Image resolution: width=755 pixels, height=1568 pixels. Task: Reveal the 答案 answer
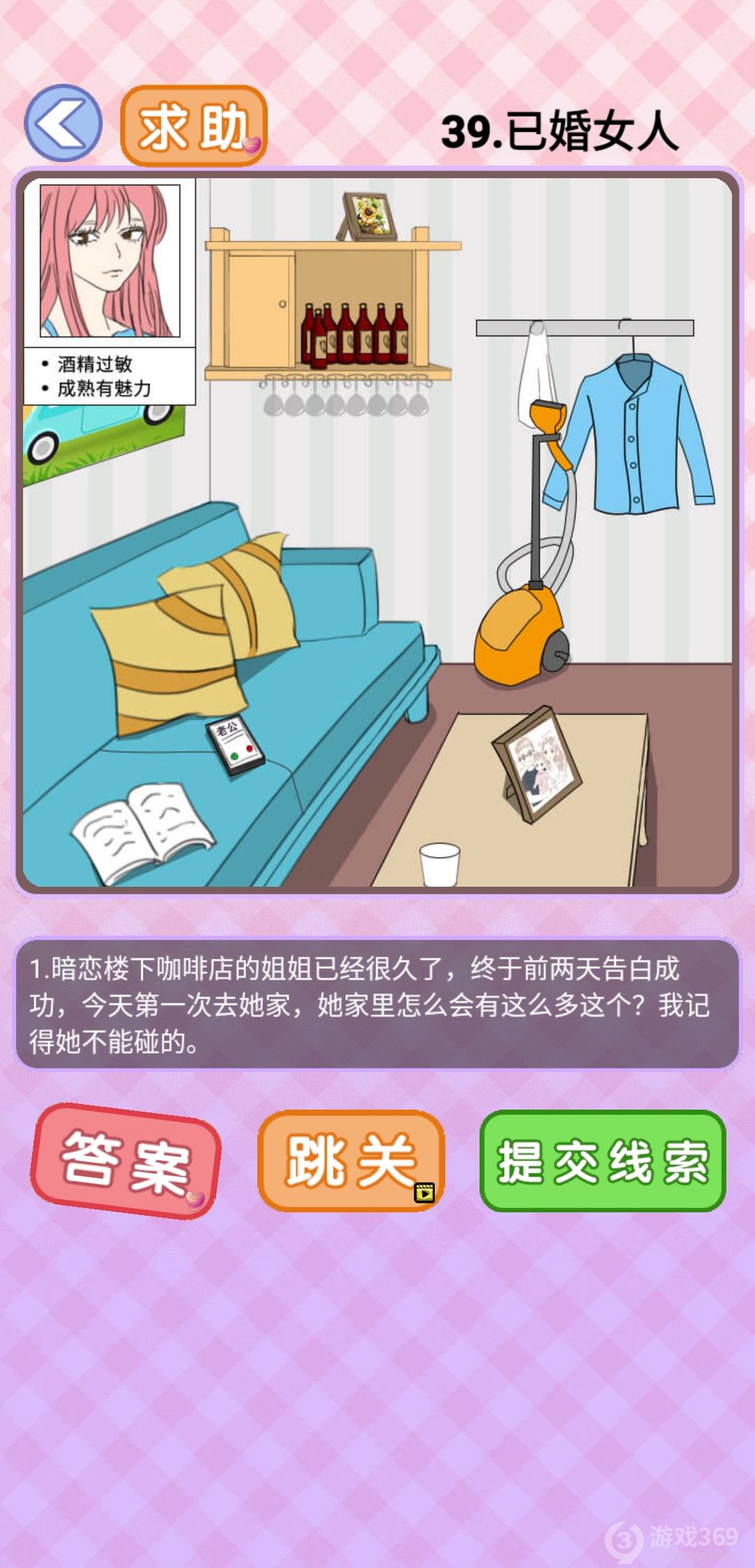click(126, 1161)
